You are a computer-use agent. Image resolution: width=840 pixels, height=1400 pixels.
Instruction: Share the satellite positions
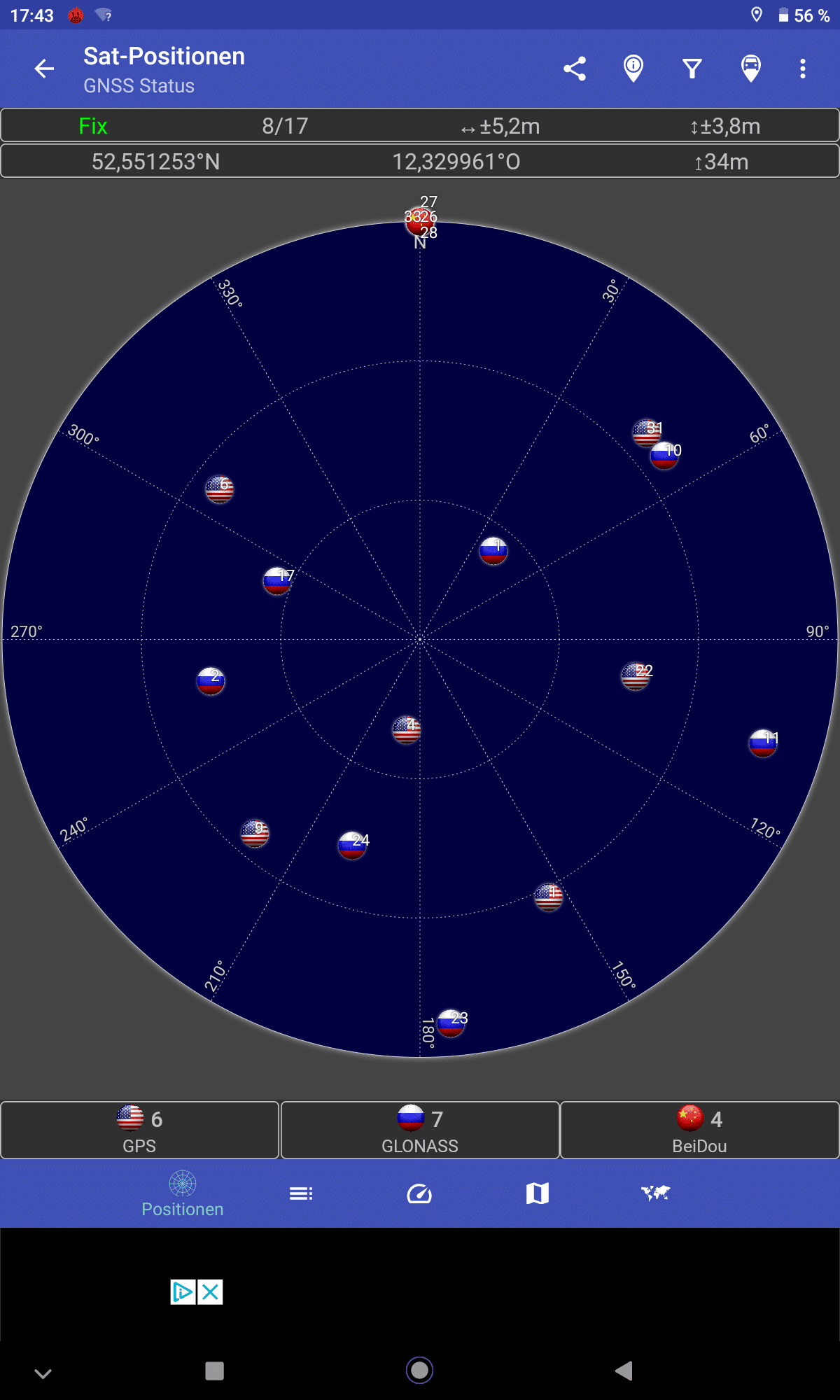point(575,69)
